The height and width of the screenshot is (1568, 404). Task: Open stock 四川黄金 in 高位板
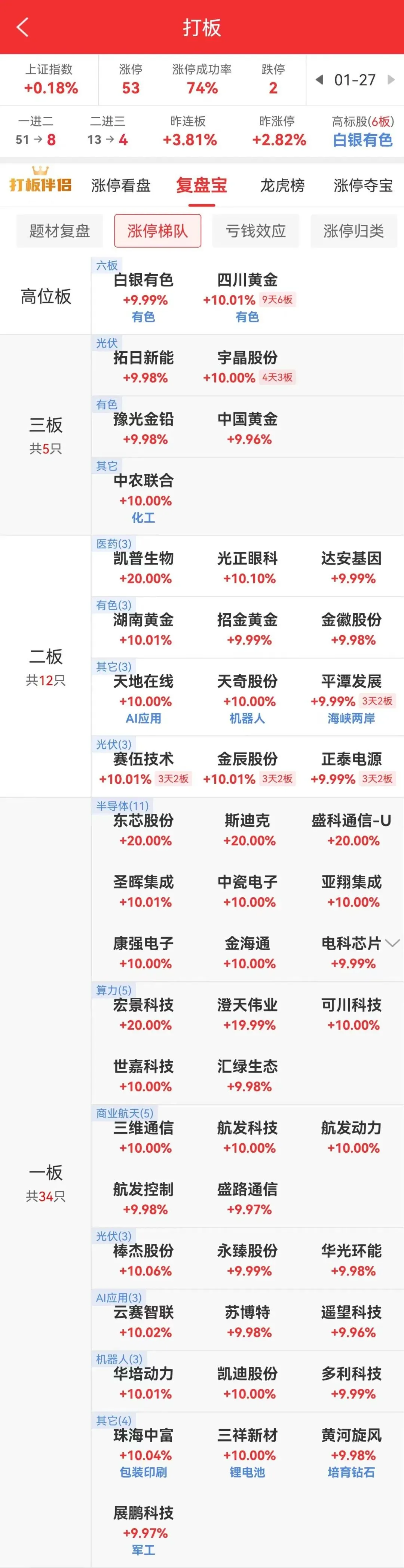[248, 281]
